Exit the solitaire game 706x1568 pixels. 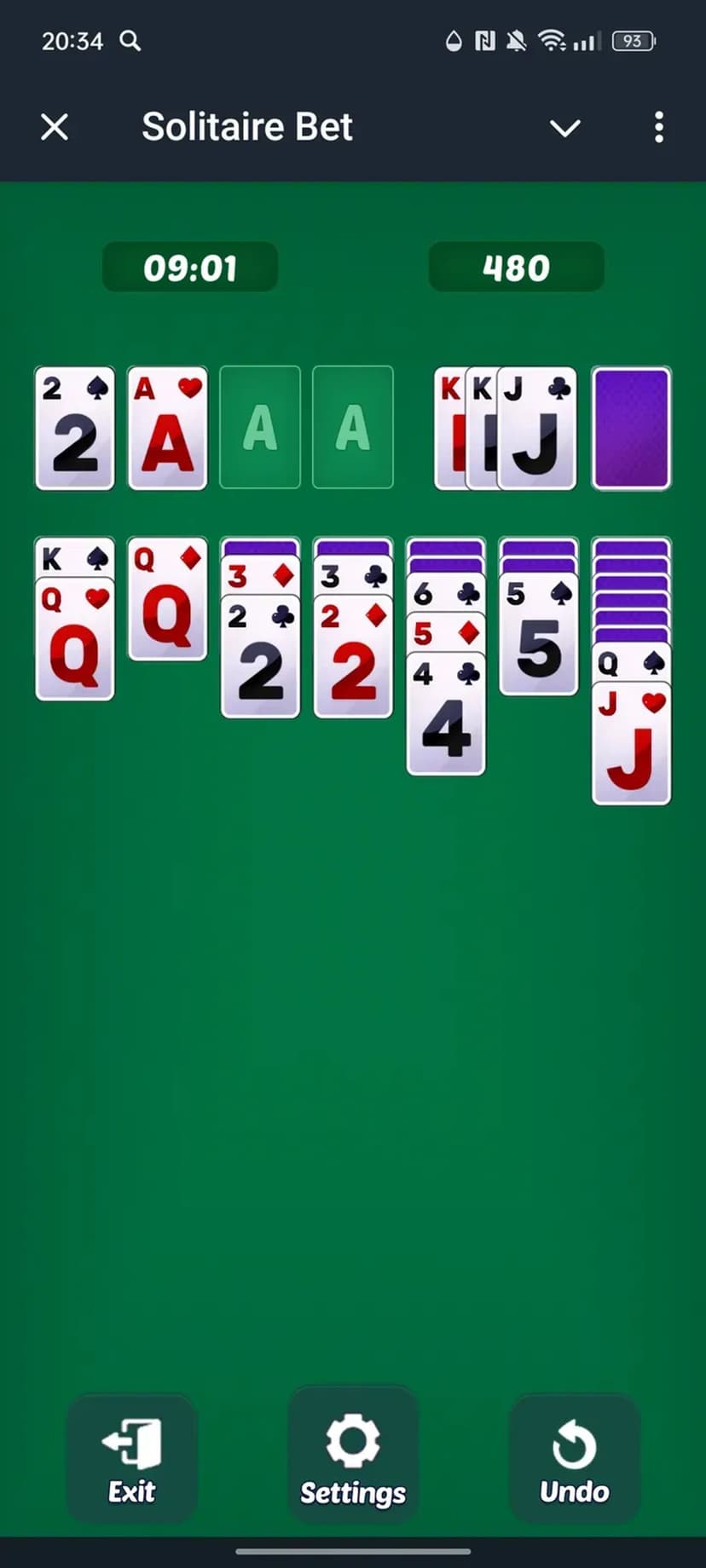tap(132, 1457)
